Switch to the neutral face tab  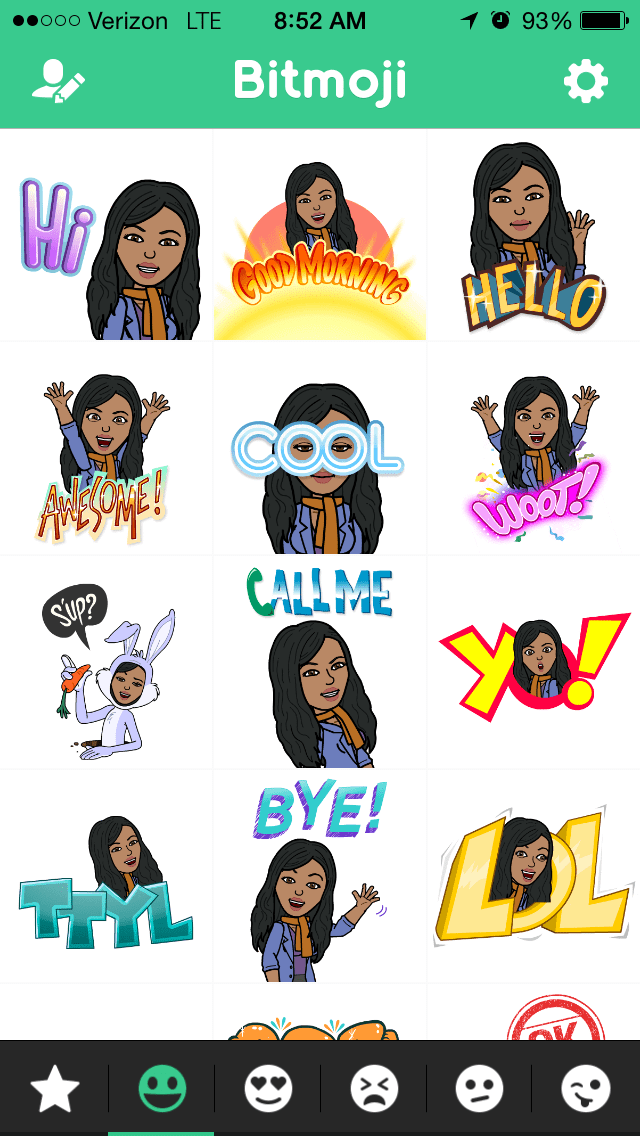pos(479,1088)
